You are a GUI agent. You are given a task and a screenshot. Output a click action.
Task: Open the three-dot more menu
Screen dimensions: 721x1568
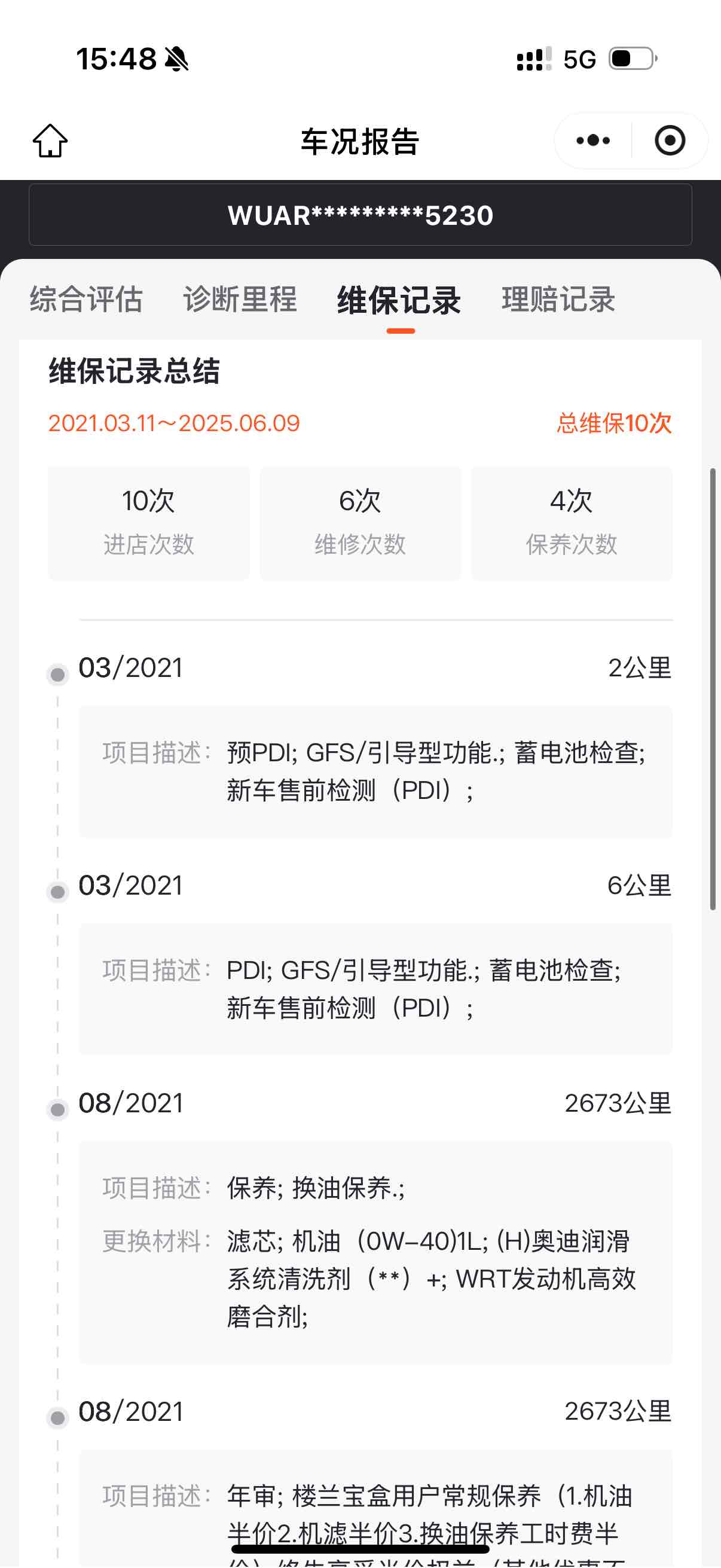592,141
